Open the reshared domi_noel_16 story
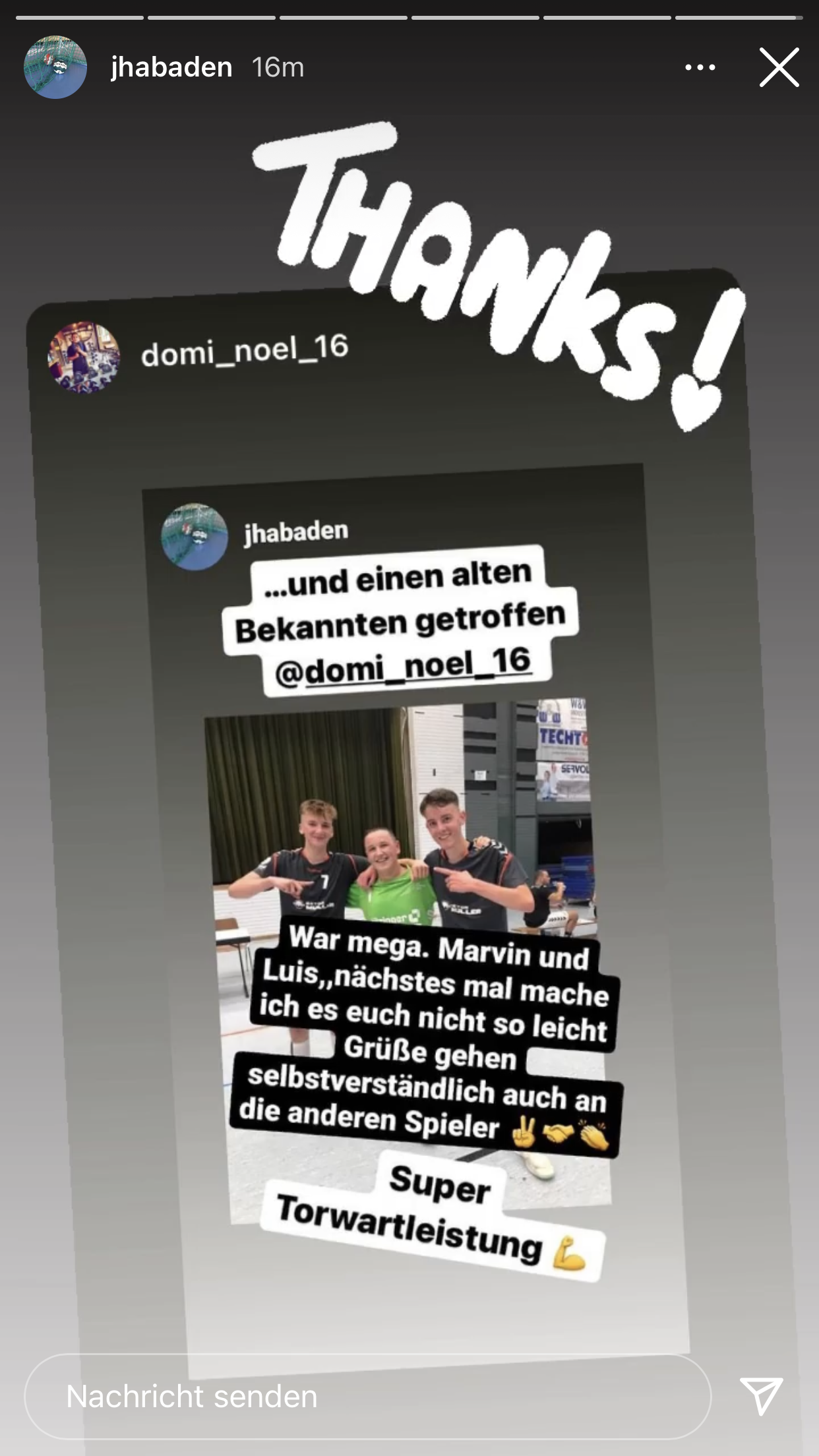Viewport: 819px width, 1456px height. point(244,351)
